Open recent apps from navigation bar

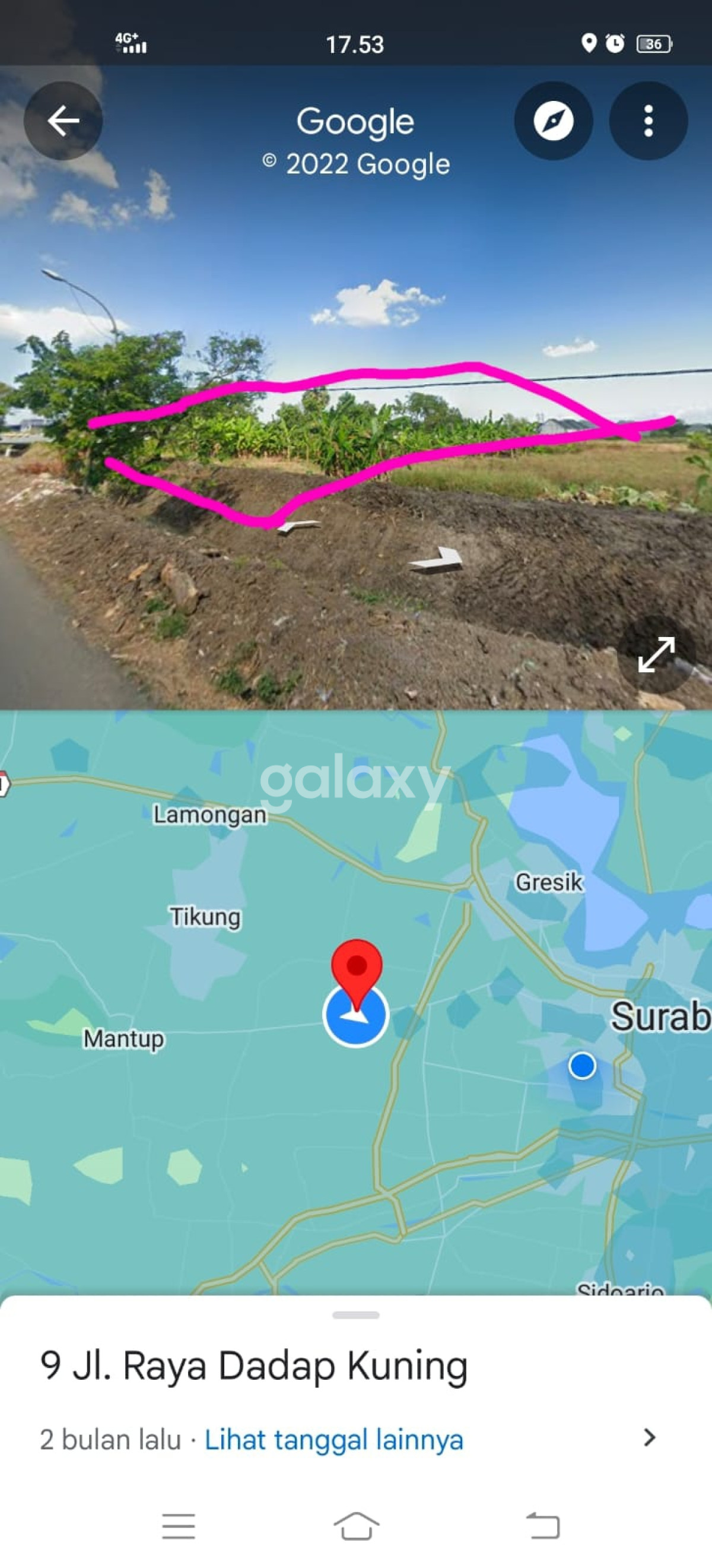pos(179,1526)
